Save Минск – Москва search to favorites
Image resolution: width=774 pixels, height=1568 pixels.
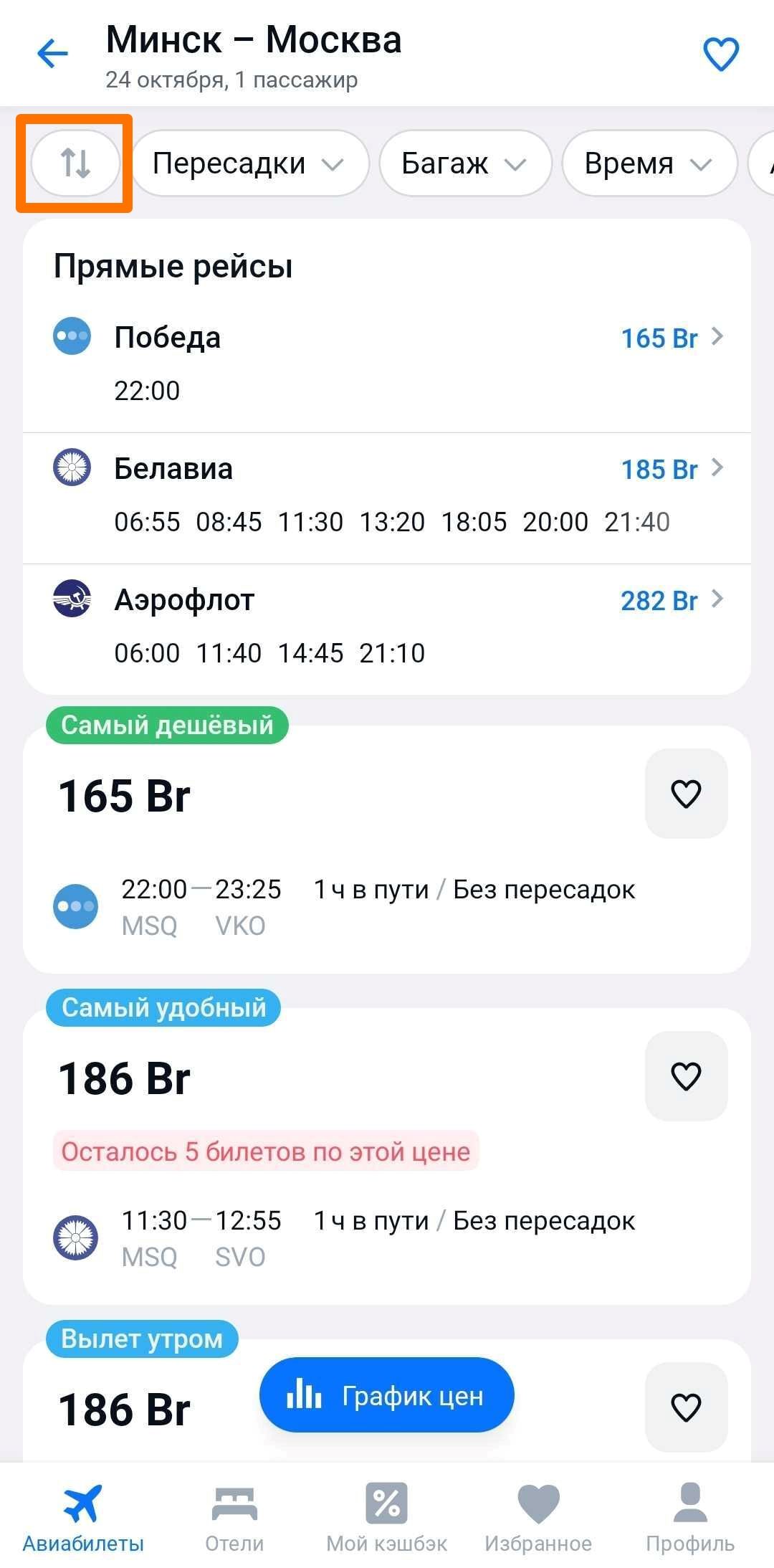pyautogui.click(x=721, y=54)
